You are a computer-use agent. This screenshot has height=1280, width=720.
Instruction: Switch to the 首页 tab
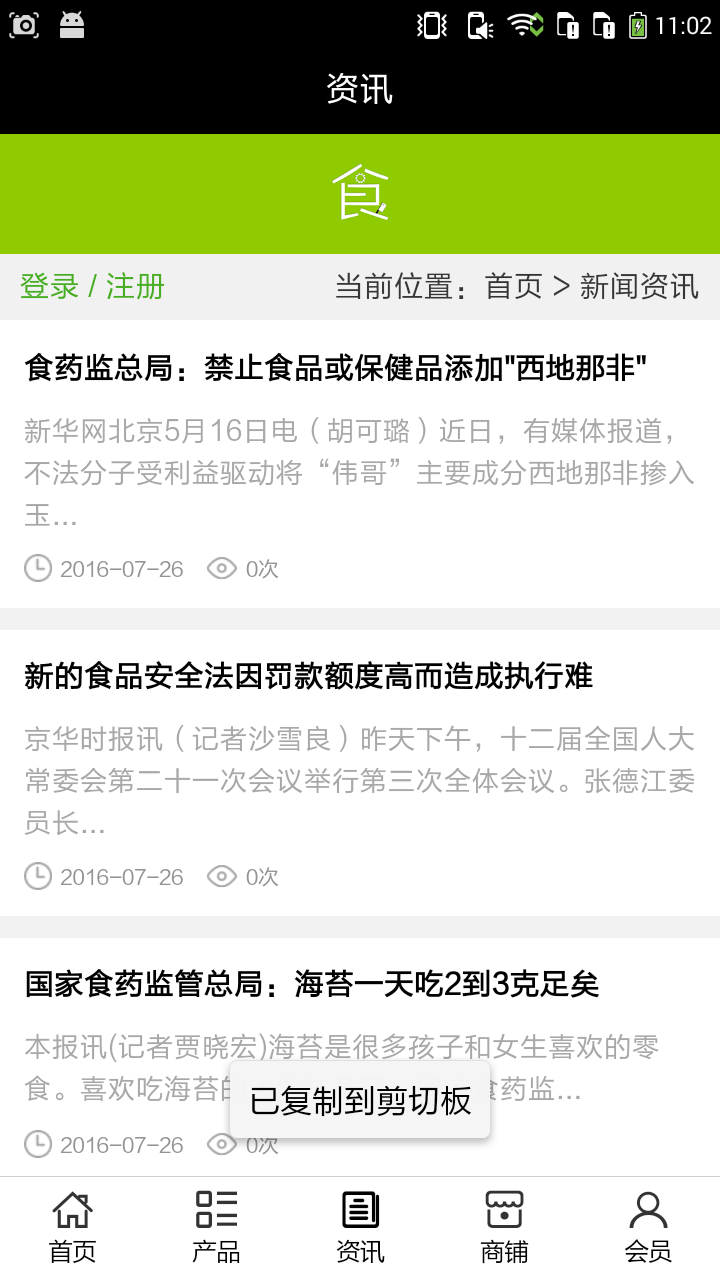72,1227
